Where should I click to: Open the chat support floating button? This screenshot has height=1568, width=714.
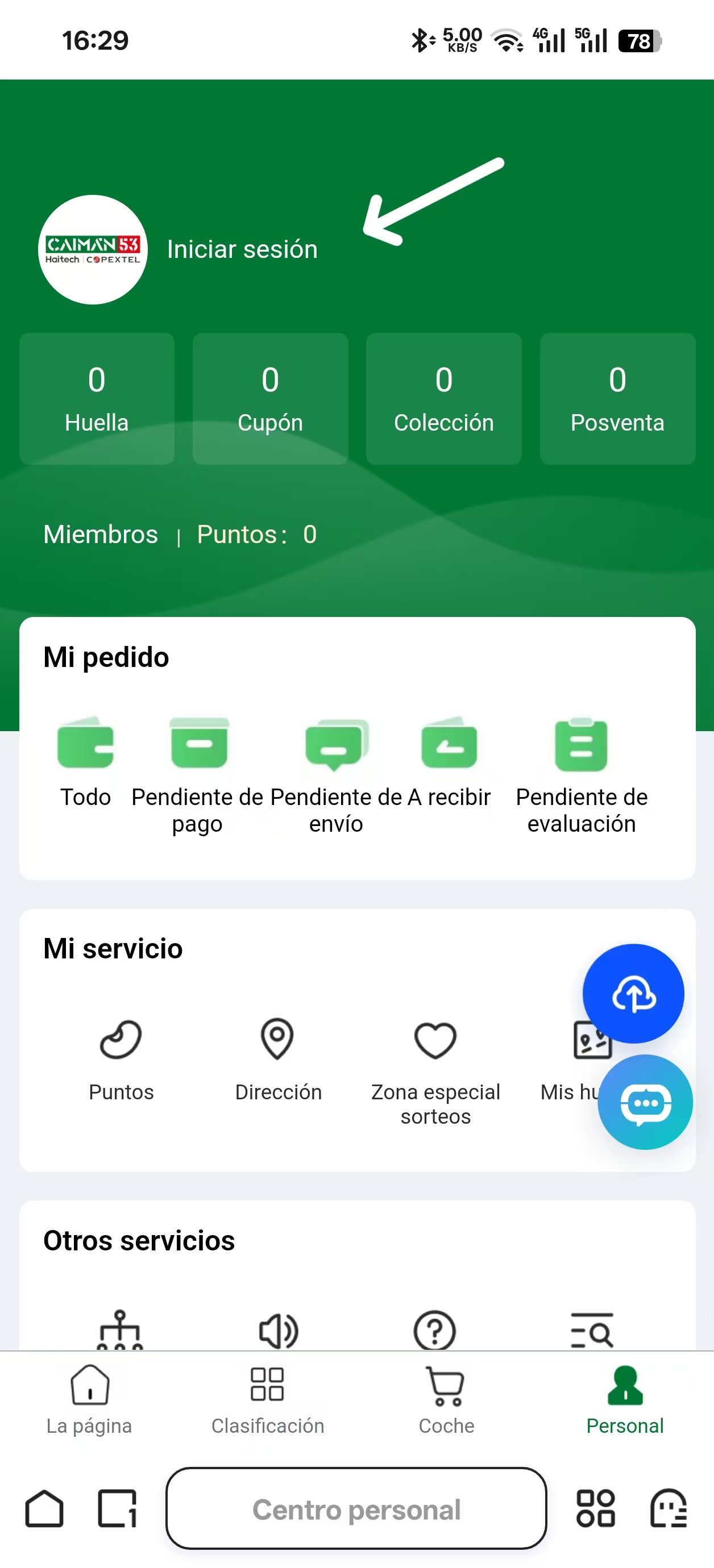pyautogui.click(x=645, y=1102)
